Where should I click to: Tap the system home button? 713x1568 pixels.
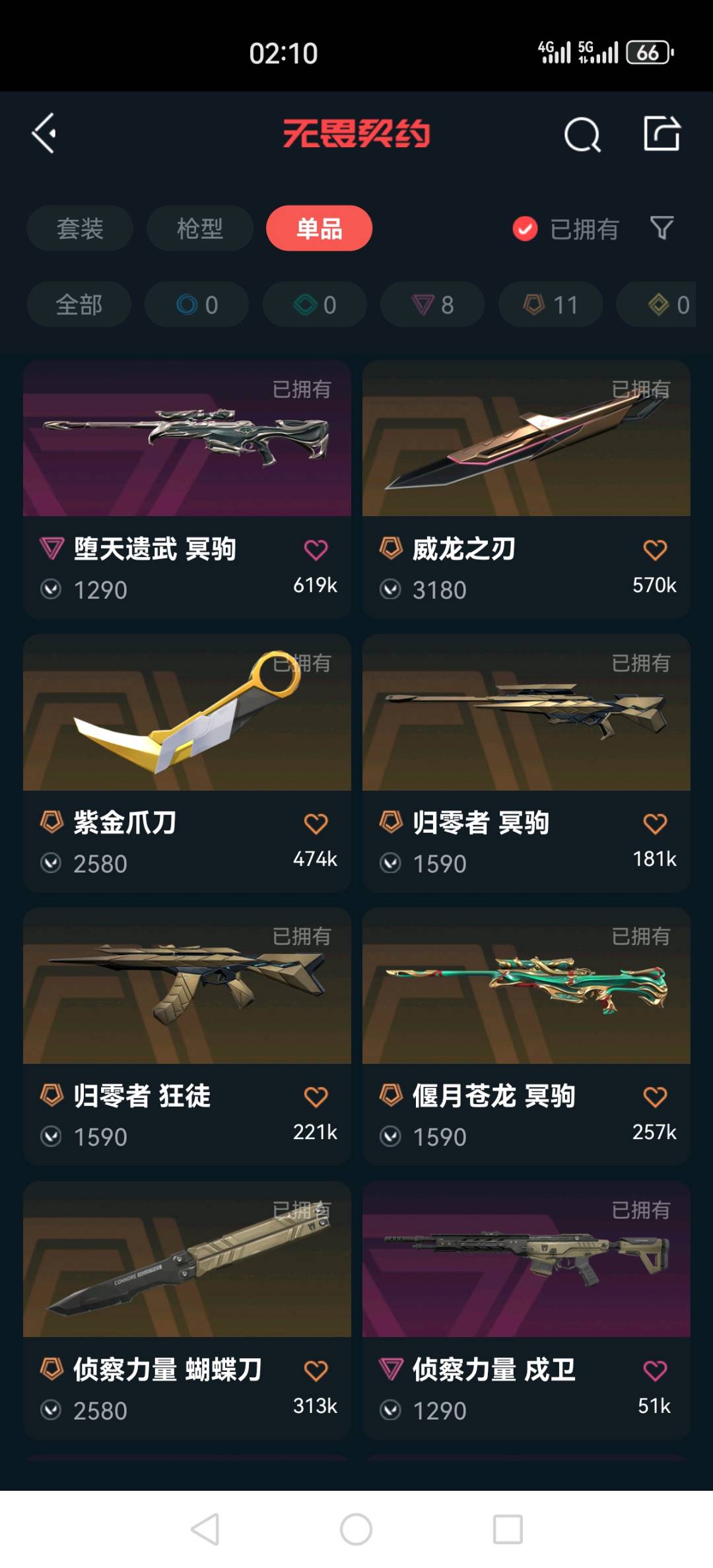click(x=356, y=1529)
